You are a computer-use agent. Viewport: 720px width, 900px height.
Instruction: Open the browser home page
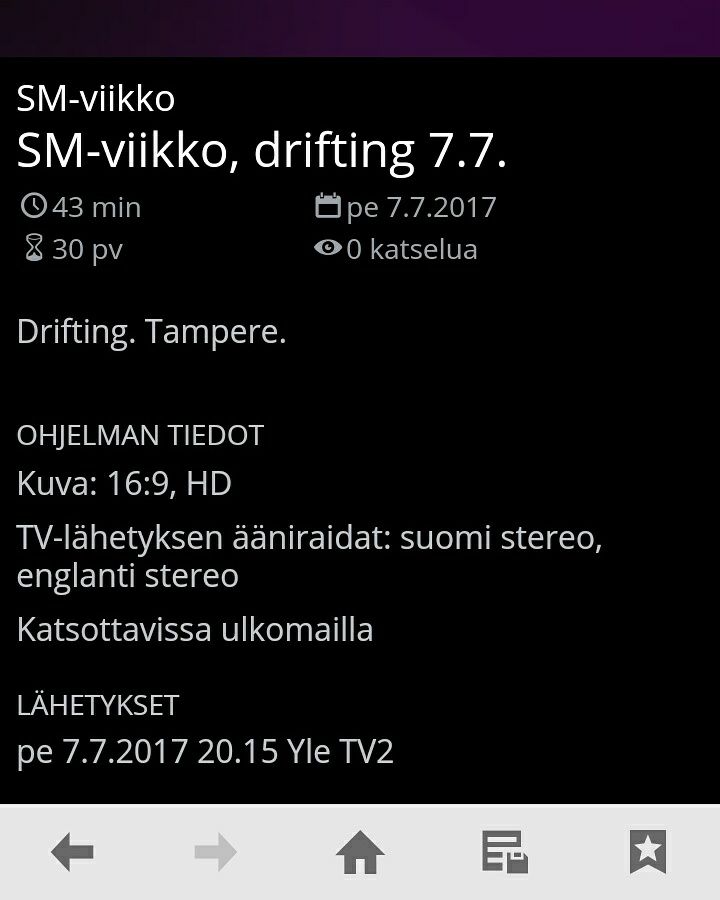pos(360,853)
